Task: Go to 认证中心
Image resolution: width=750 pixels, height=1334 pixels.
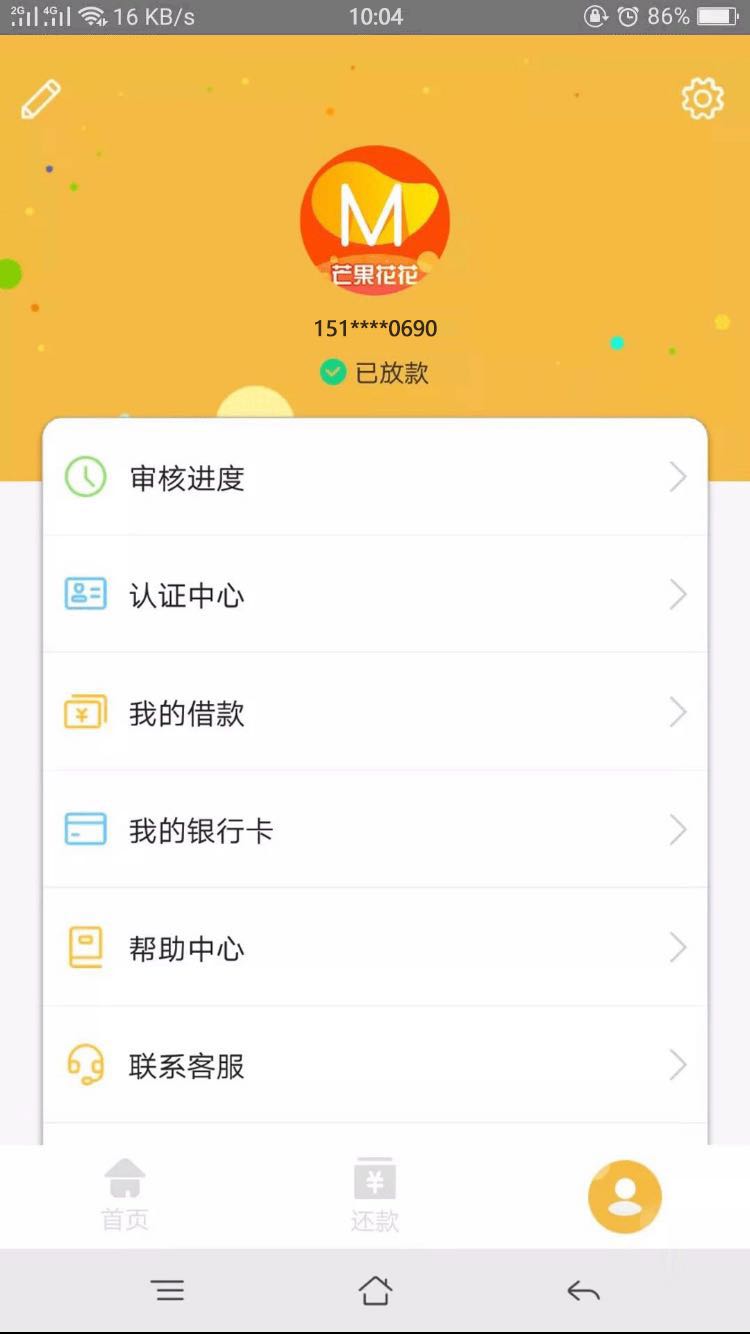Action: pyautogui.click(x=375, y=595)
